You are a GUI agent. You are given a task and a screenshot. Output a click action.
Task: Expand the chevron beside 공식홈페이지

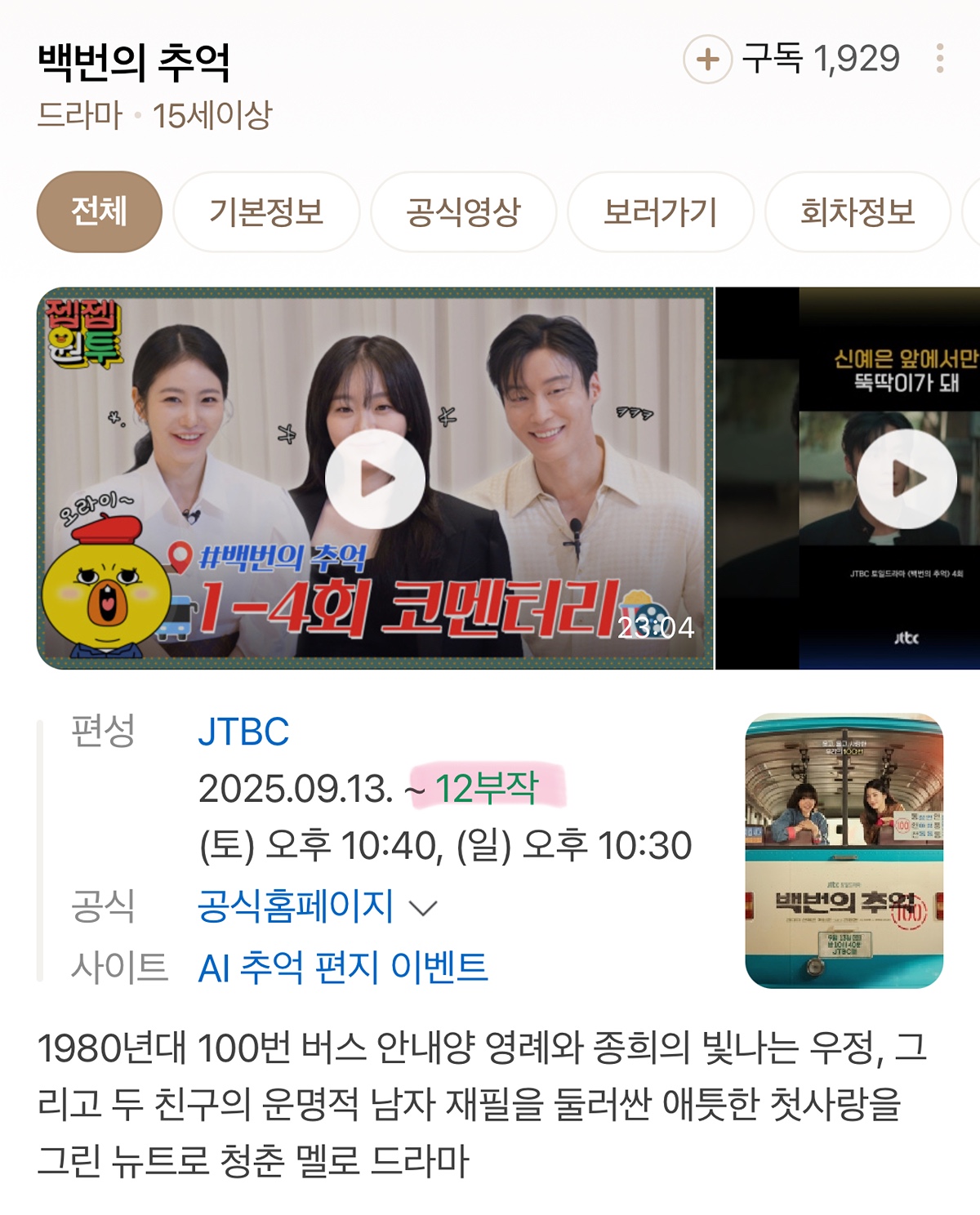pyautogui.click(x=422, y=908)
